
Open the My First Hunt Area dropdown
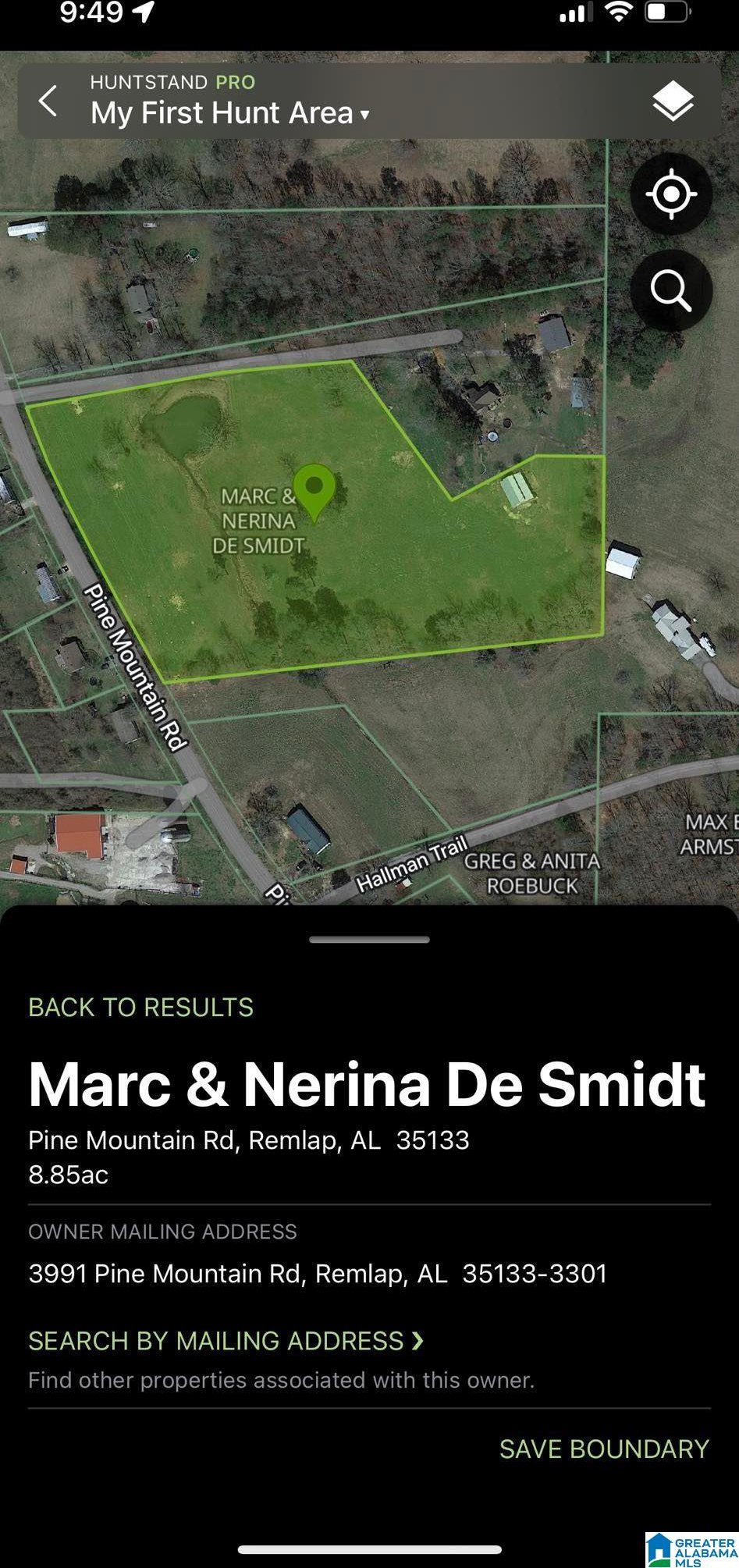[x=229, y=113]
